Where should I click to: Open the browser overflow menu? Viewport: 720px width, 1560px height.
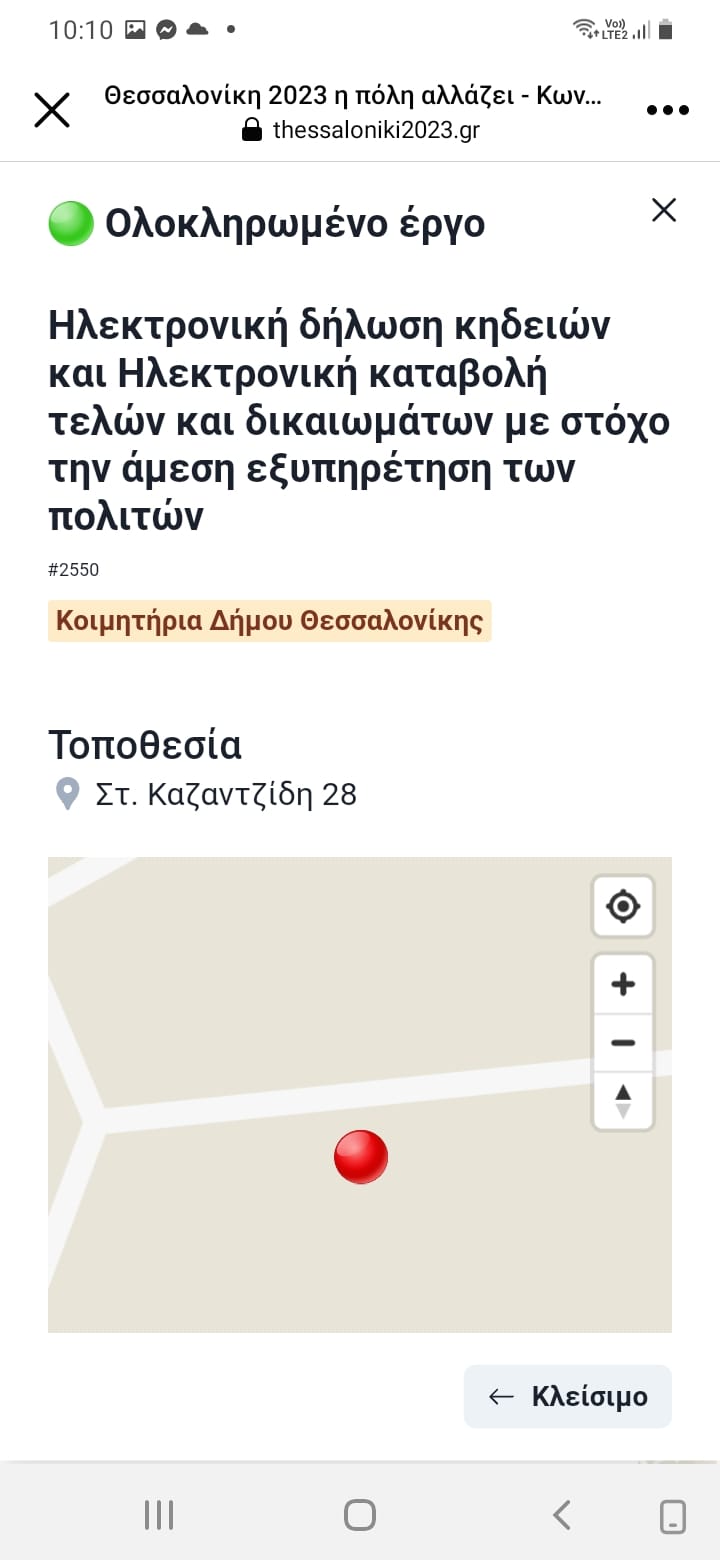click(x=667, y=110)
